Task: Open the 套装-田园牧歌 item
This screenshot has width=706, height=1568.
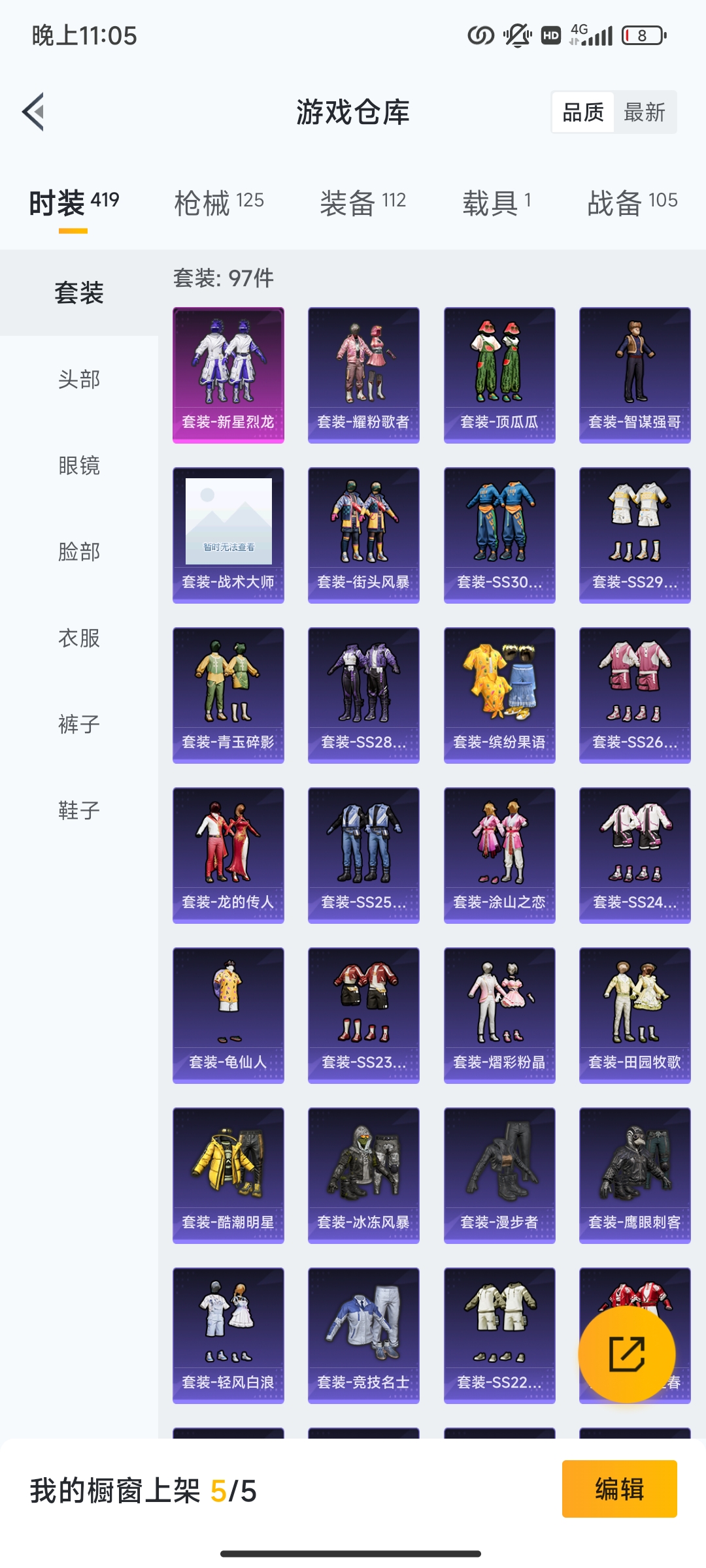Action: pyautogui.click(x=635, y=1015)
